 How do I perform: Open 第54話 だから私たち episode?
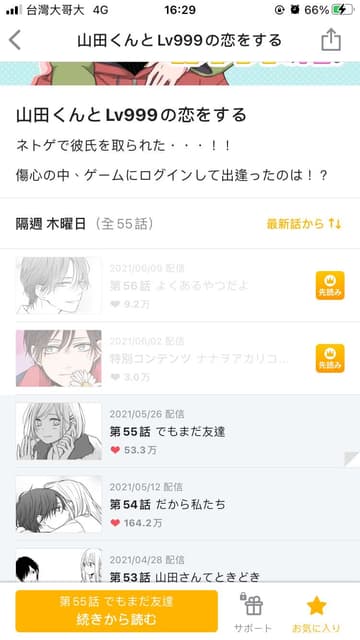pos(180,504)
